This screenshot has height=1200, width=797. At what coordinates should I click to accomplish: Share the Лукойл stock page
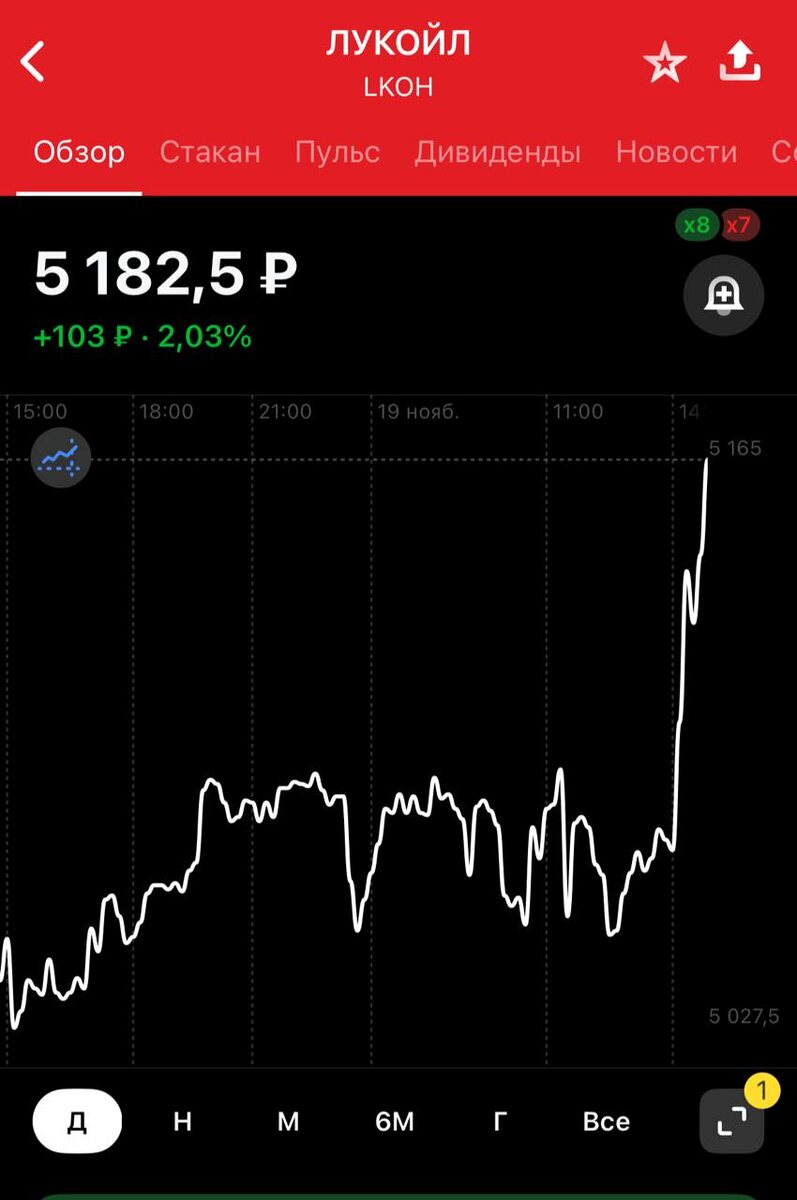point(740,64)
